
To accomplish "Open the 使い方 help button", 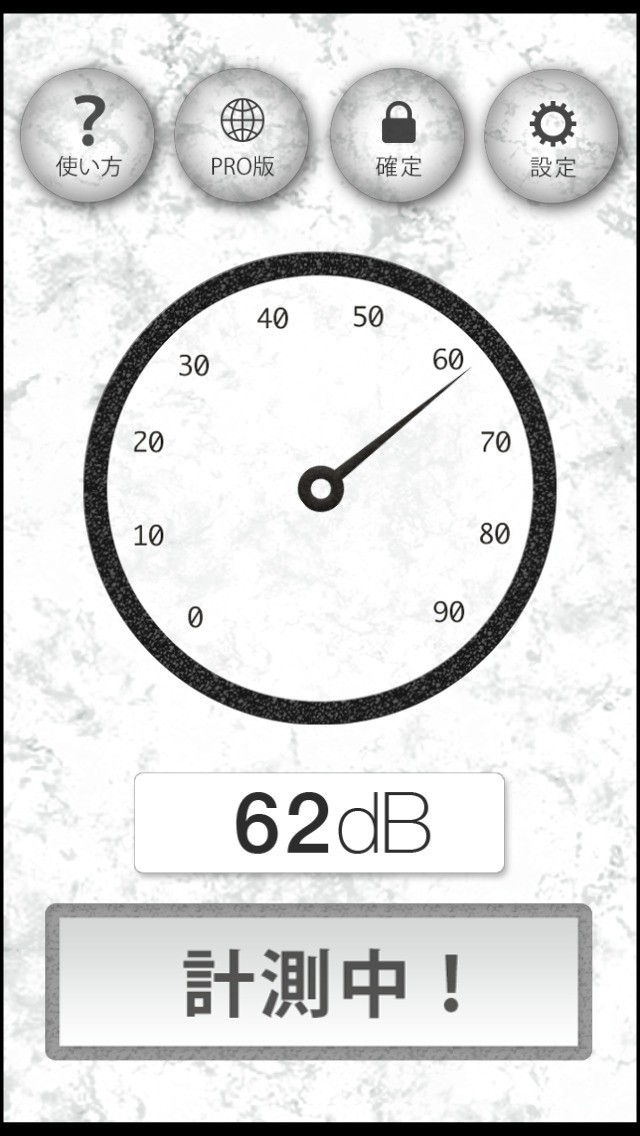I will (x=88, y=135).
